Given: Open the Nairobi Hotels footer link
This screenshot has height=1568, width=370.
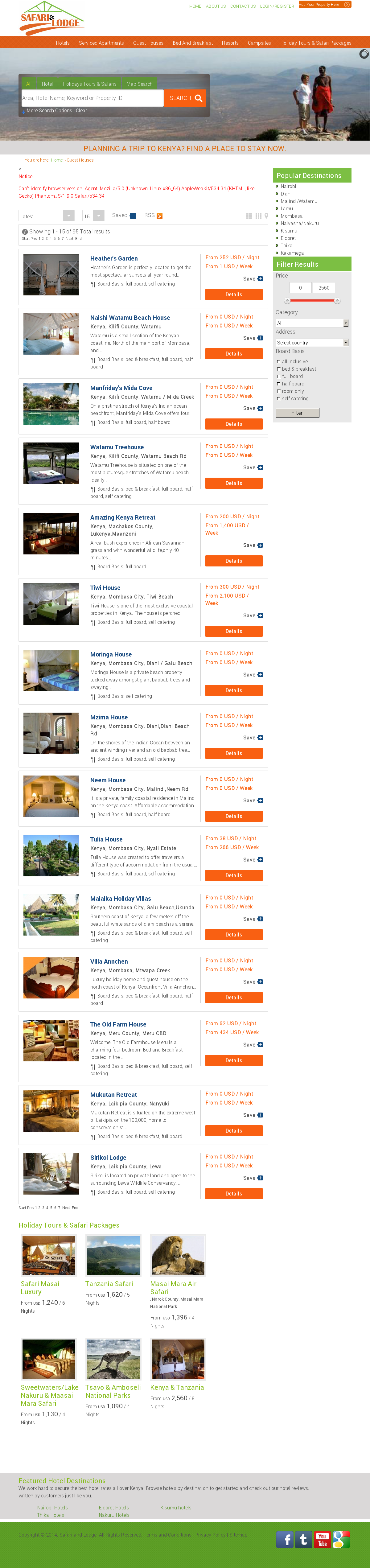Looking at the screenshot, I should [x=52, y=1508].
